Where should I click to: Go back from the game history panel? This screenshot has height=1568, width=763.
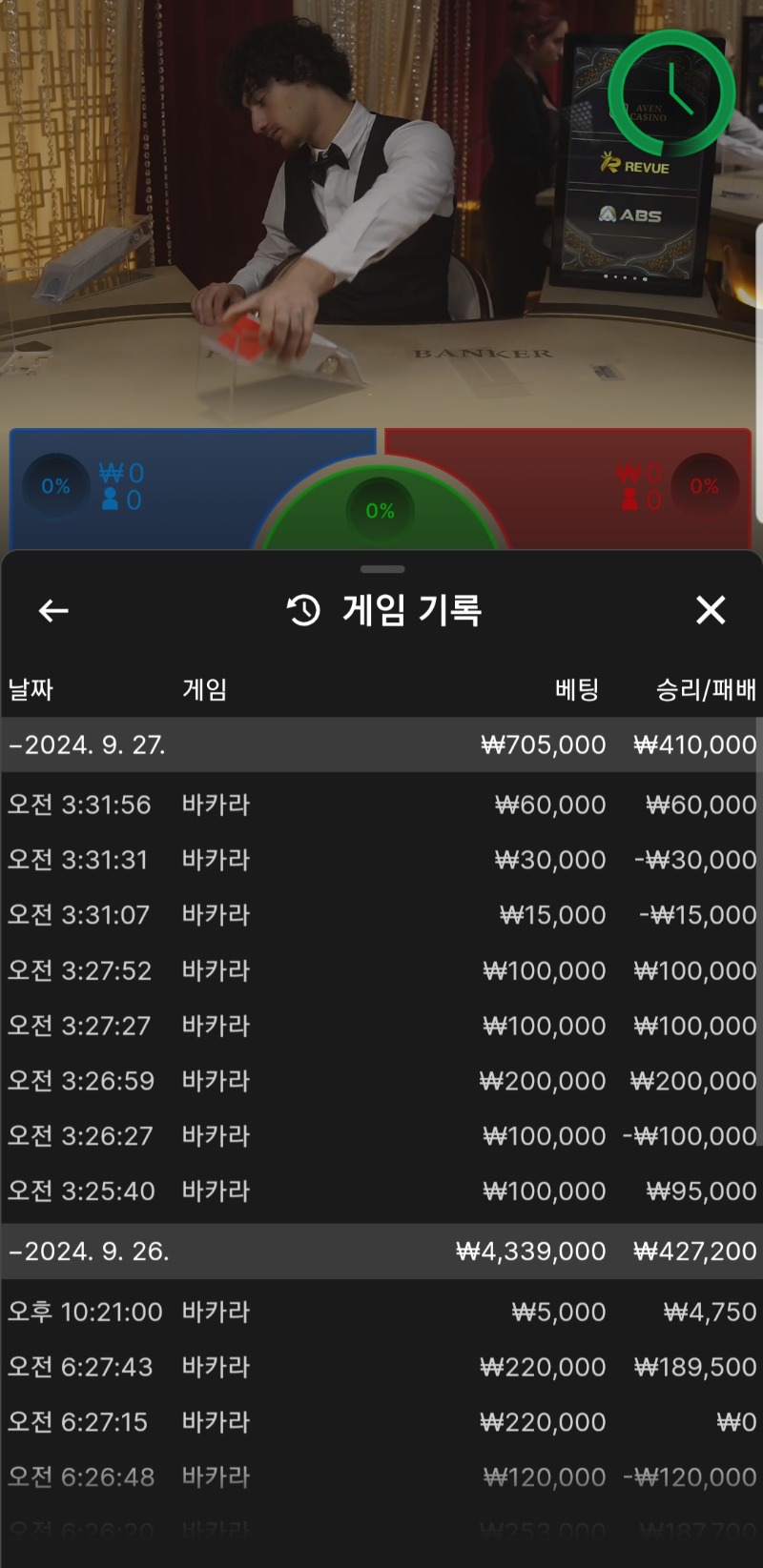[53, 611]
